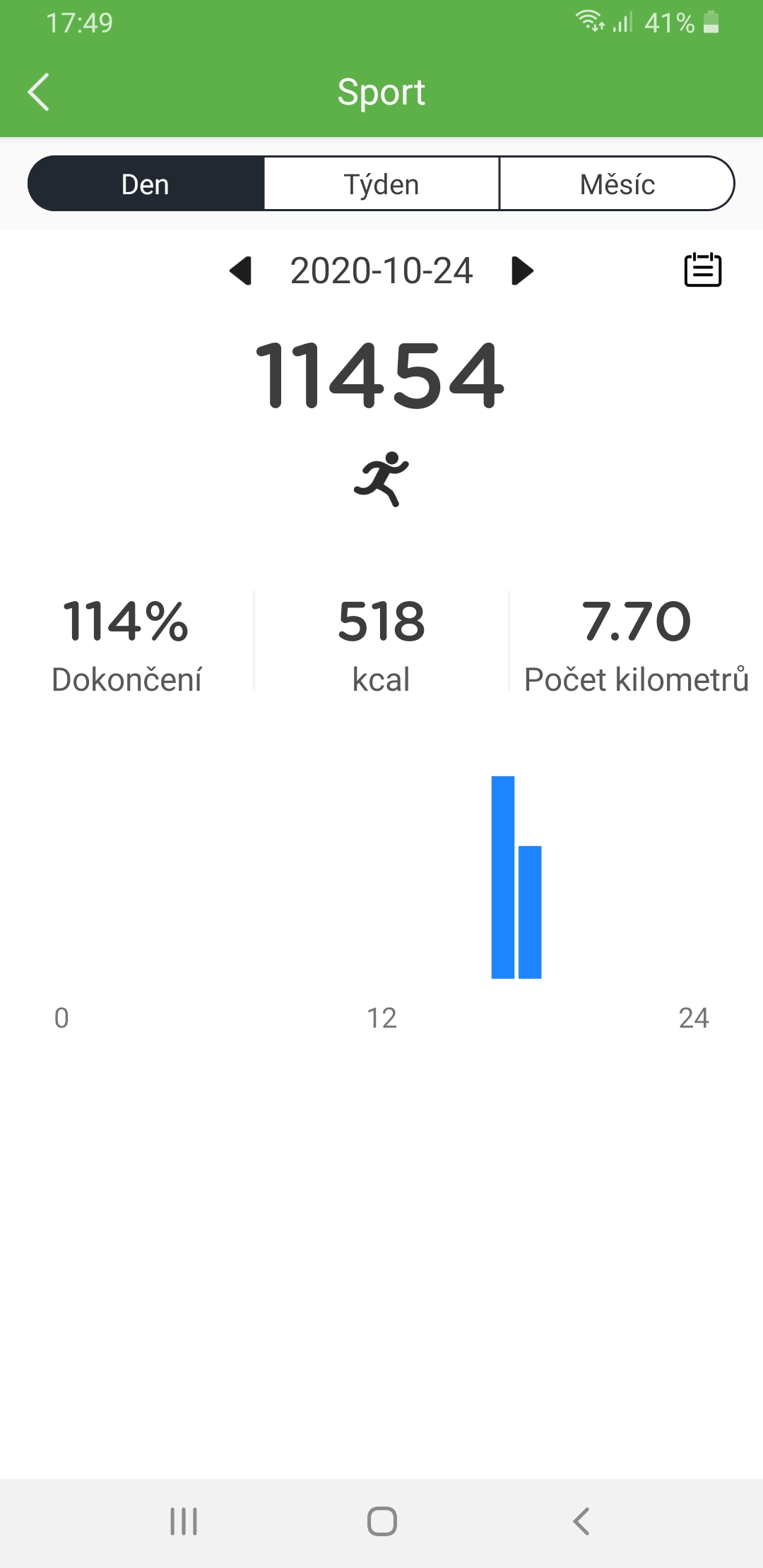Open the calendar date picker icon
763x1568 pixels.
(702, 270)
